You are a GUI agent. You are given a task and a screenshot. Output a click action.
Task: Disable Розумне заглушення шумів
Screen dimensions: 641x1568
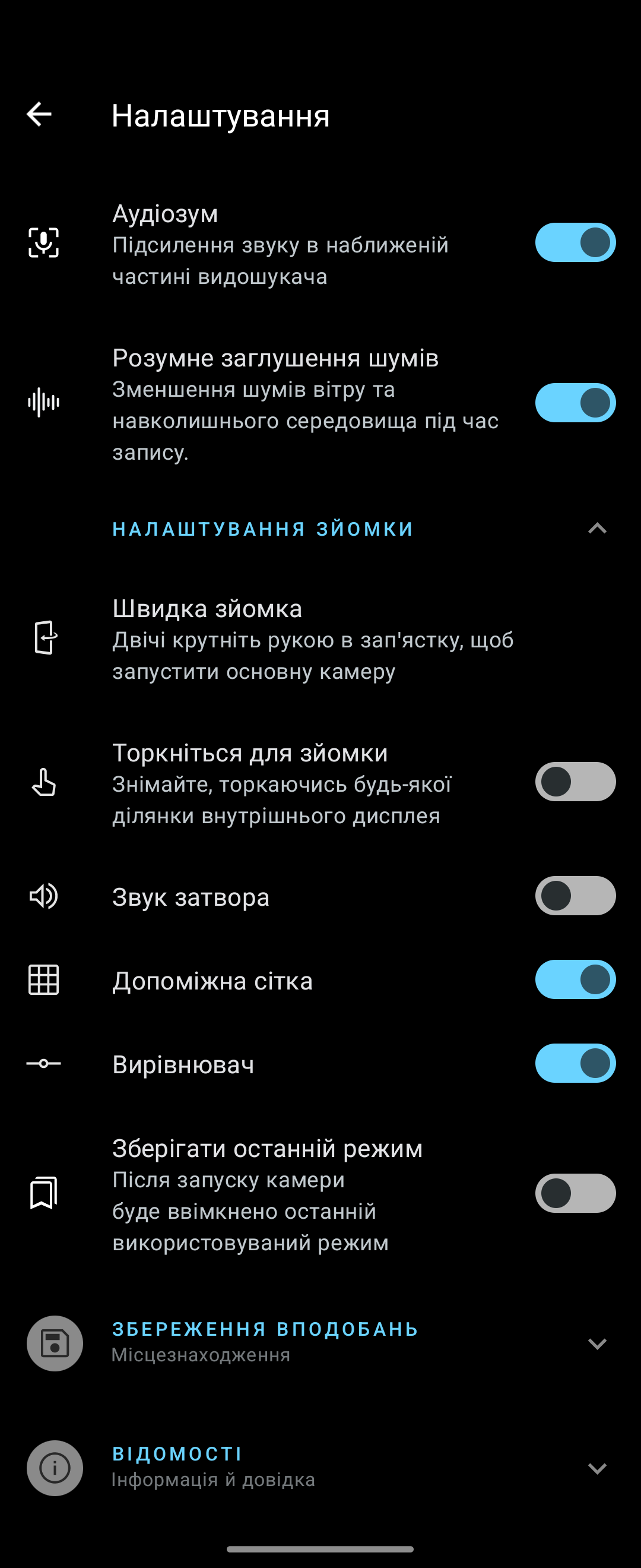pos(575,403)
